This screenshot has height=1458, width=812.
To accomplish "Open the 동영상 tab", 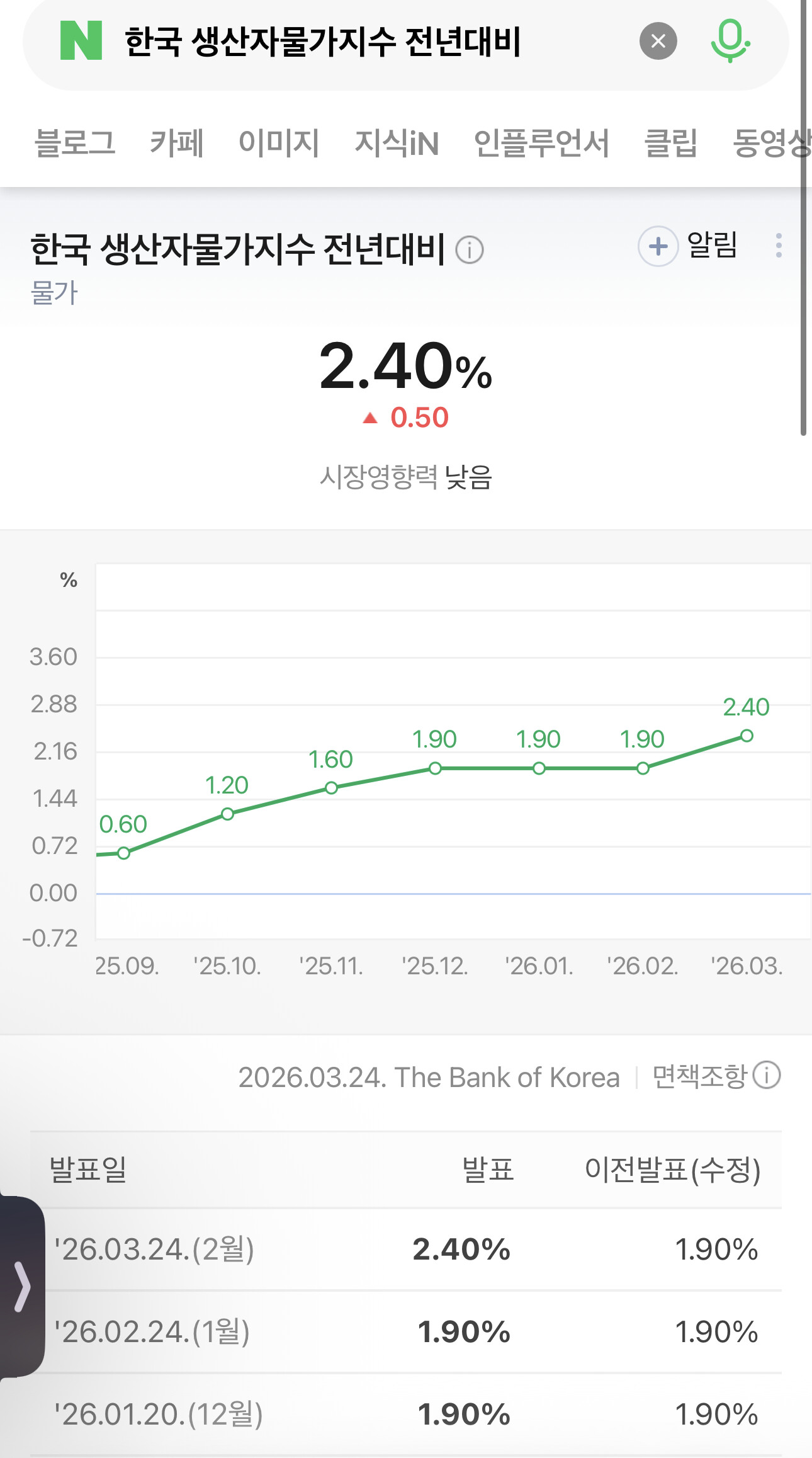I will point(772,142).
